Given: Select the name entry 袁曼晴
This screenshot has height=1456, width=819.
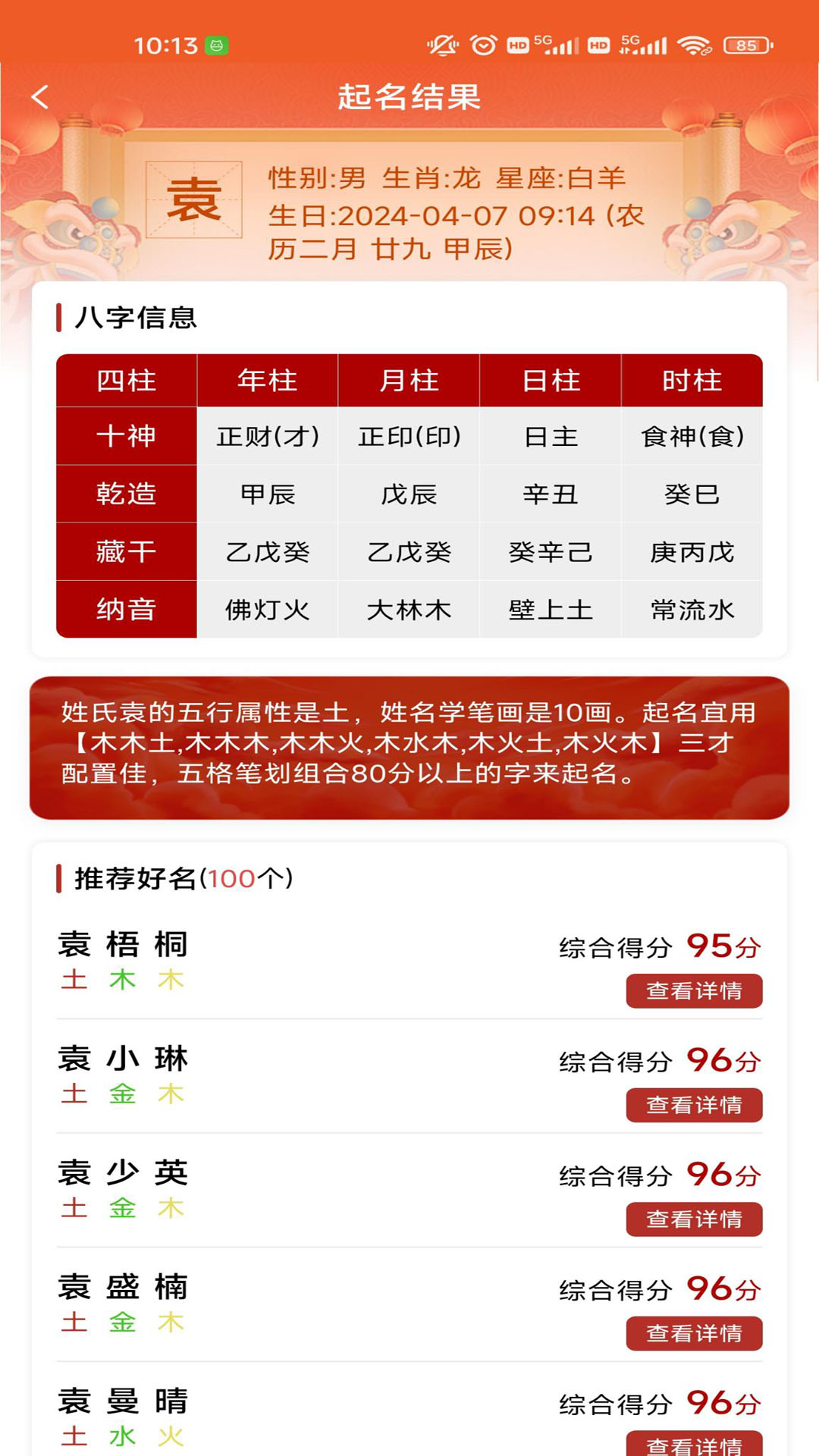Looking at the screenshot, I should coord(124,1401).
